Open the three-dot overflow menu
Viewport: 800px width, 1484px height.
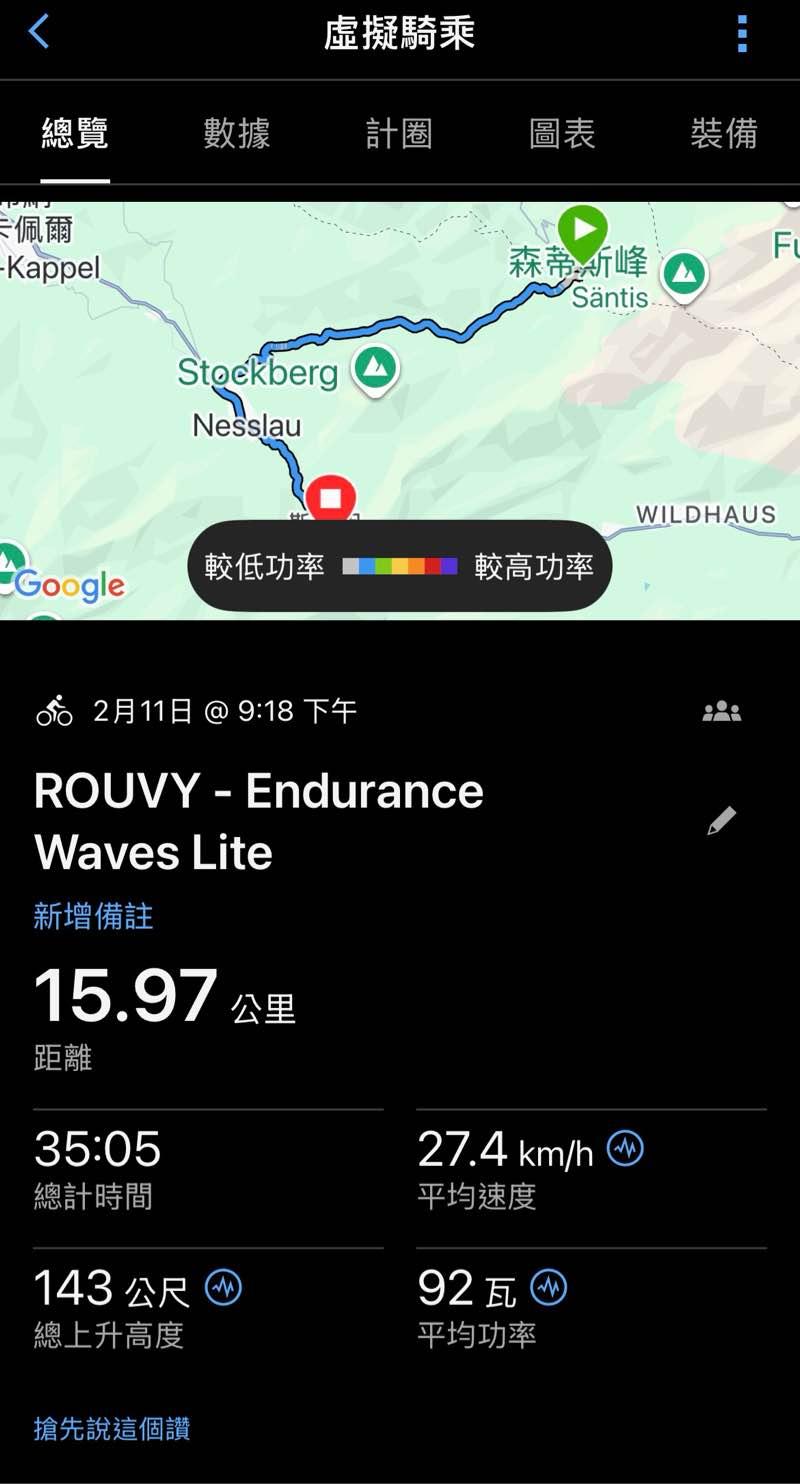pos(741,34)
